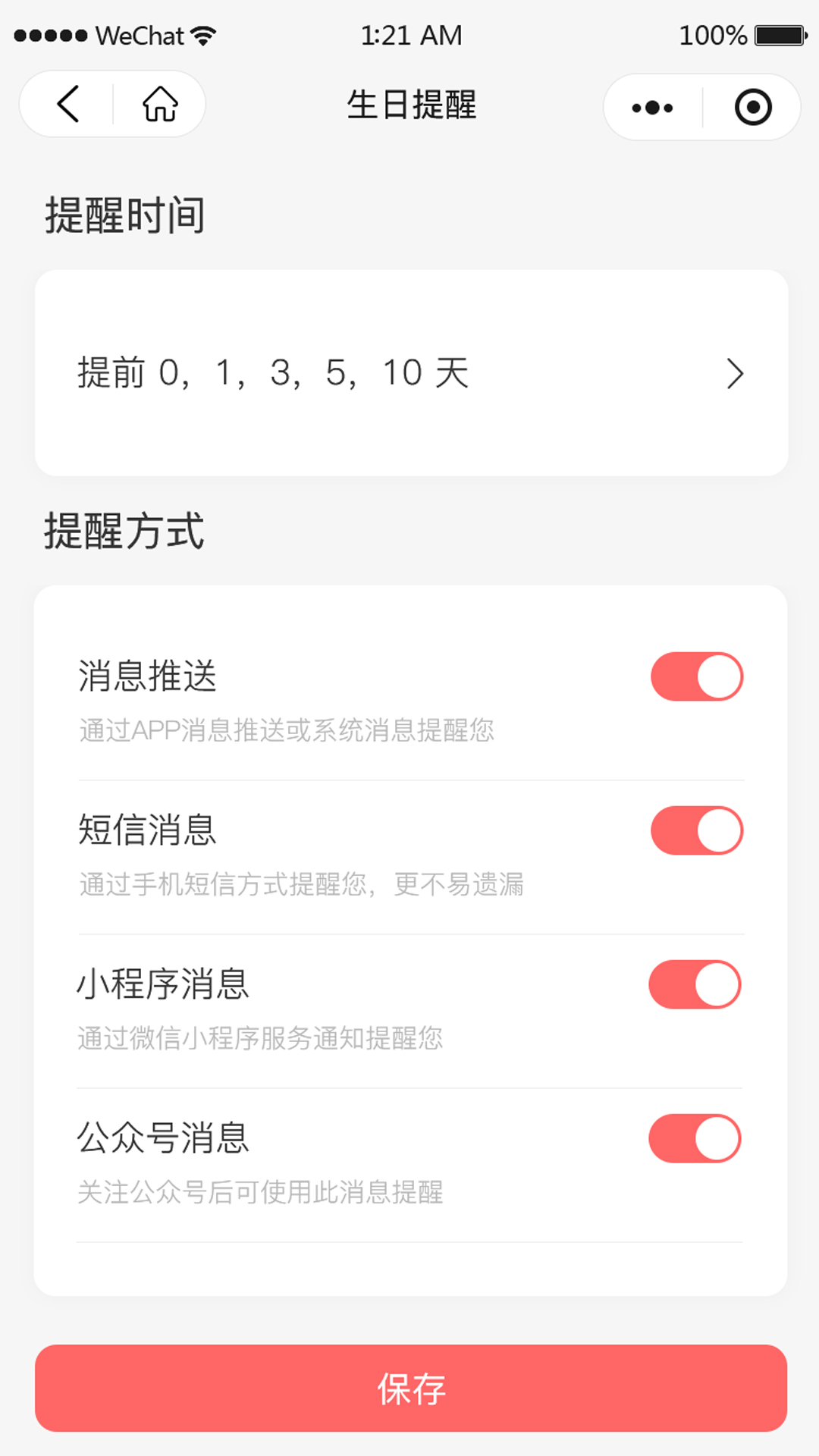Viewport: 819px width, 1456px height.
Task: Slide the 消息推送 switch knob
Action: tap(717, 676)
